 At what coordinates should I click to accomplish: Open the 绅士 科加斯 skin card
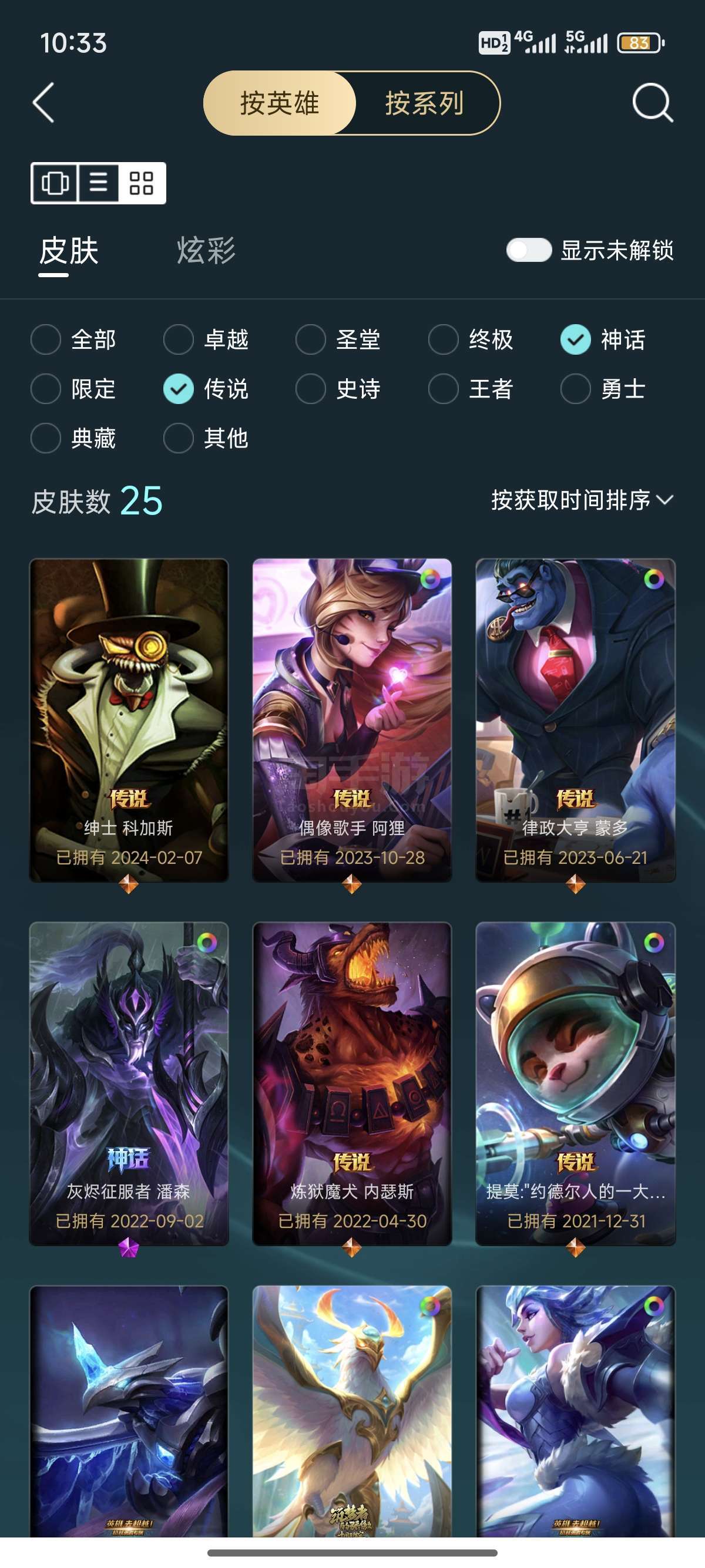tap(129, 720)
